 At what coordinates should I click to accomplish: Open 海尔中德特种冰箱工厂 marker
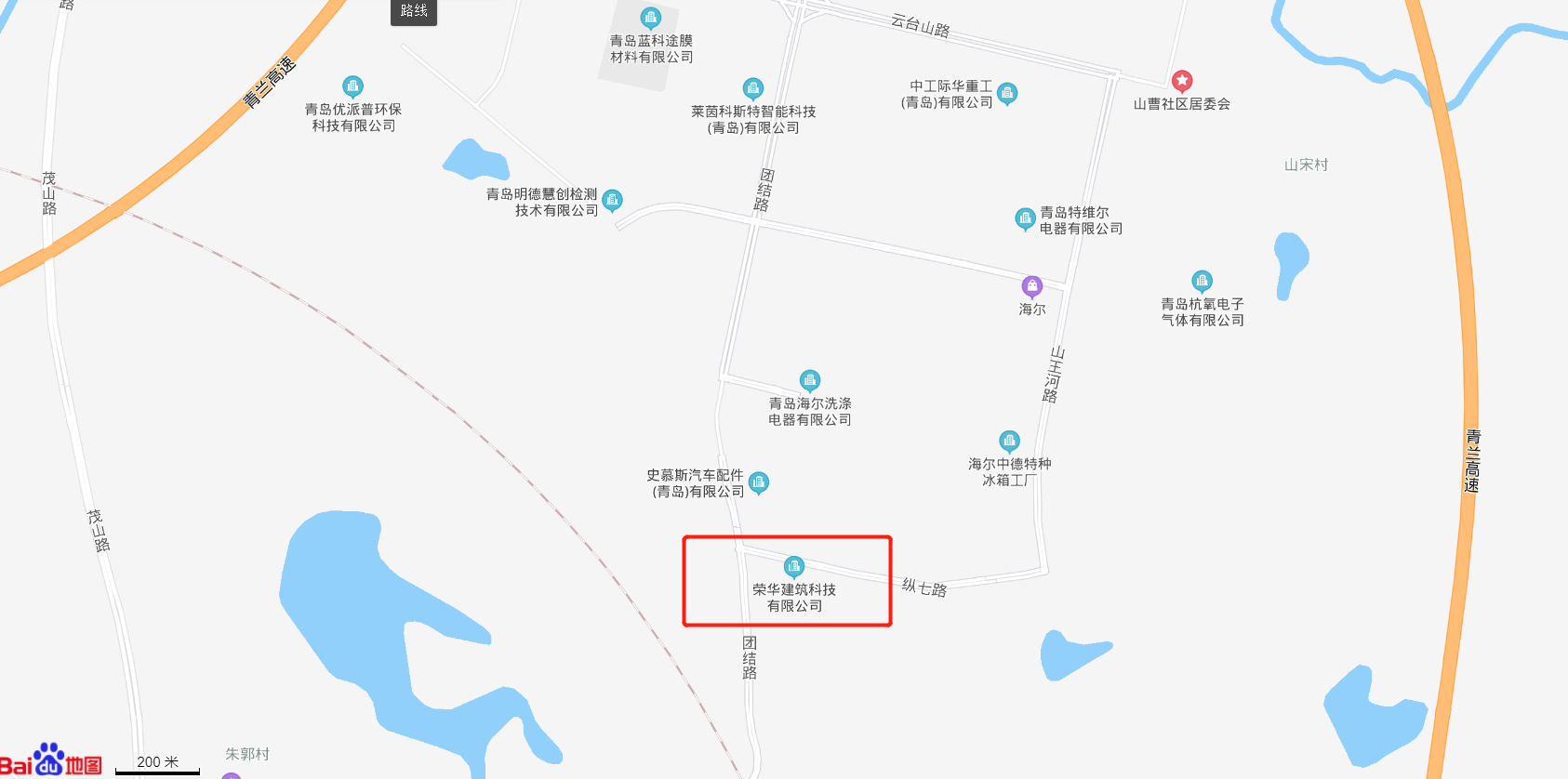1009,441
